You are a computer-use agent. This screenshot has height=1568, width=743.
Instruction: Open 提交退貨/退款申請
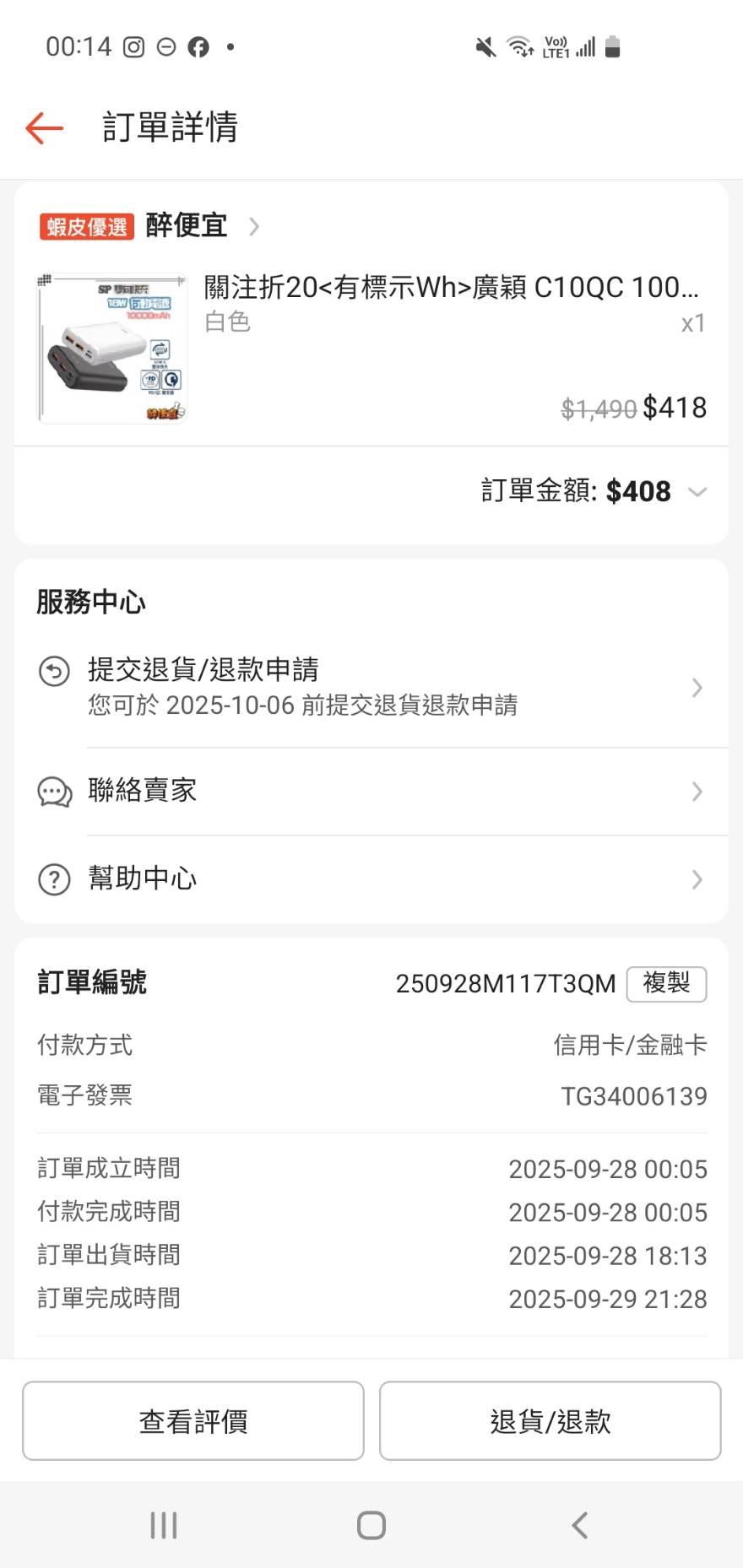pyautogui.click(x=371, y=686)
